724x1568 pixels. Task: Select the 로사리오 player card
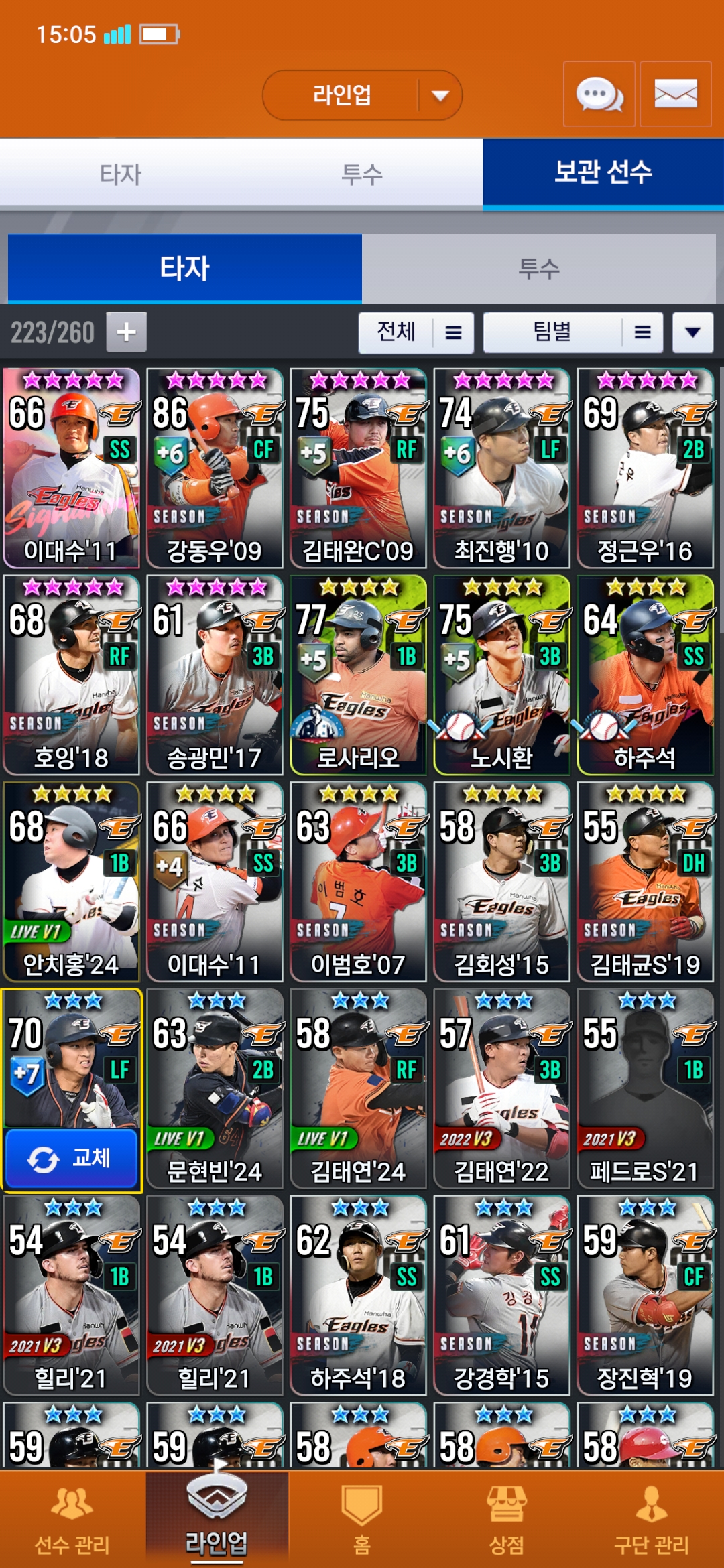click(358, 675)
